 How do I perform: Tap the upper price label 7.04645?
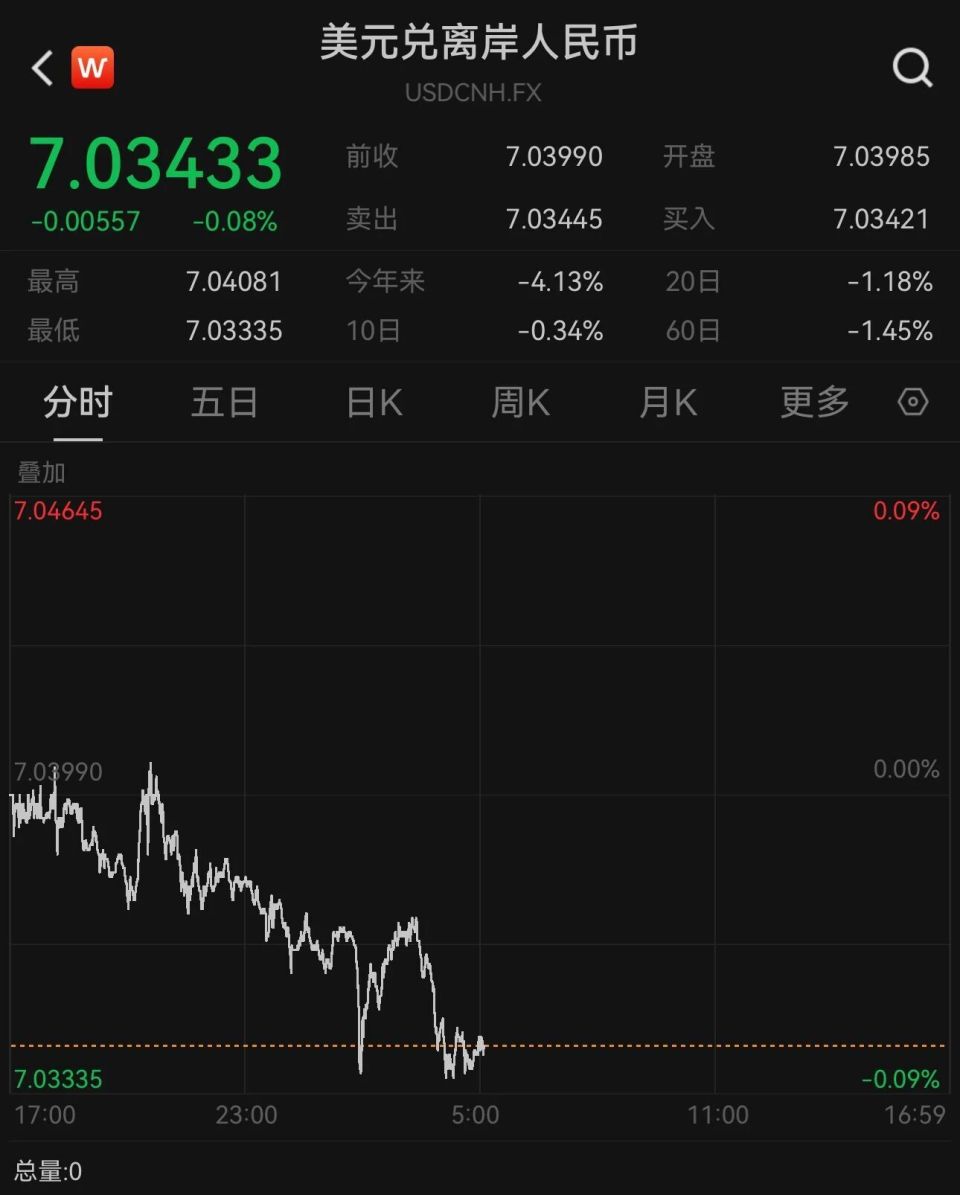point(58,510)
